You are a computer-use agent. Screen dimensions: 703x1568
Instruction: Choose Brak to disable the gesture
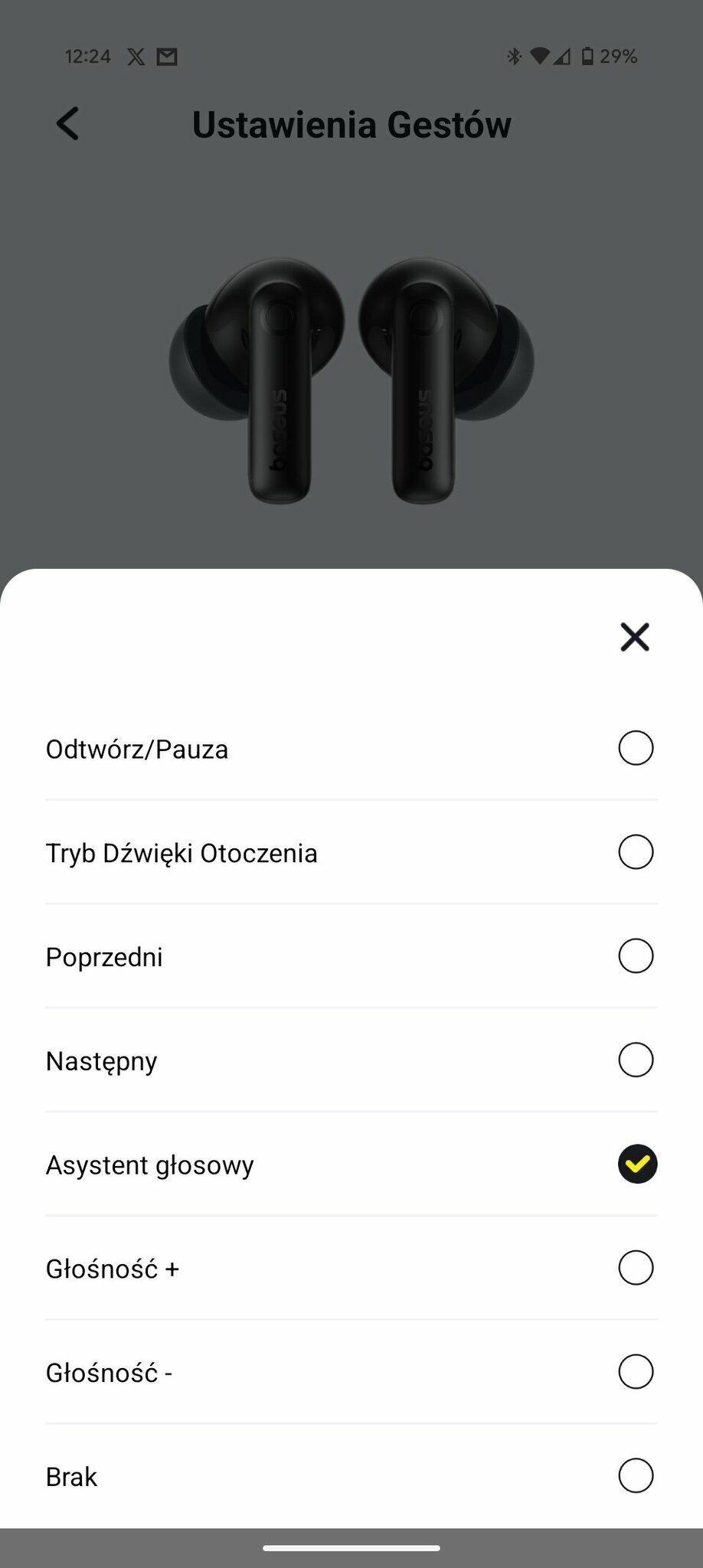635,1476
